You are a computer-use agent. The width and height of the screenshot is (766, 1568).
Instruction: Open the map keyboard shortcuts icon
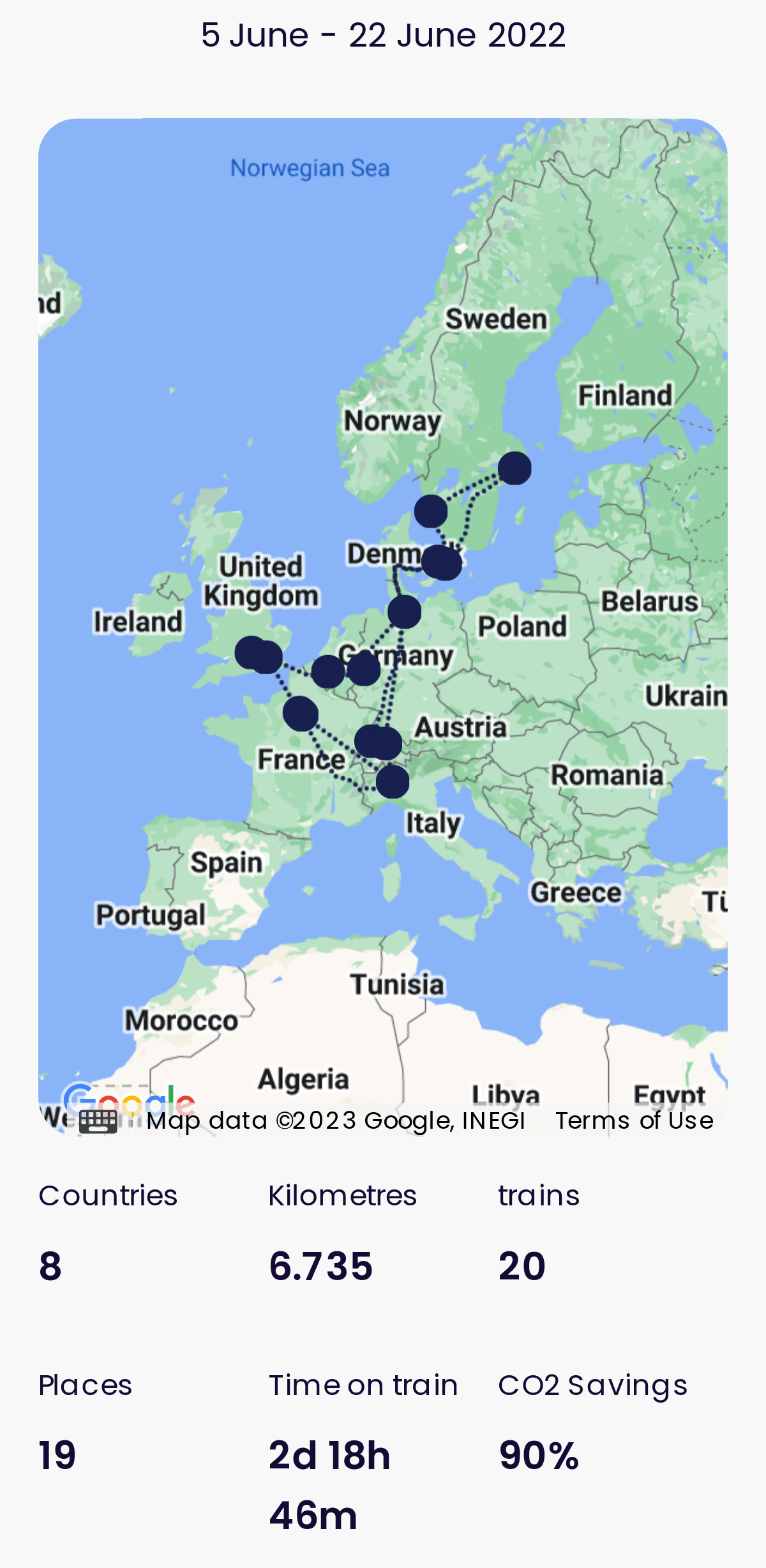(98, 1121)
